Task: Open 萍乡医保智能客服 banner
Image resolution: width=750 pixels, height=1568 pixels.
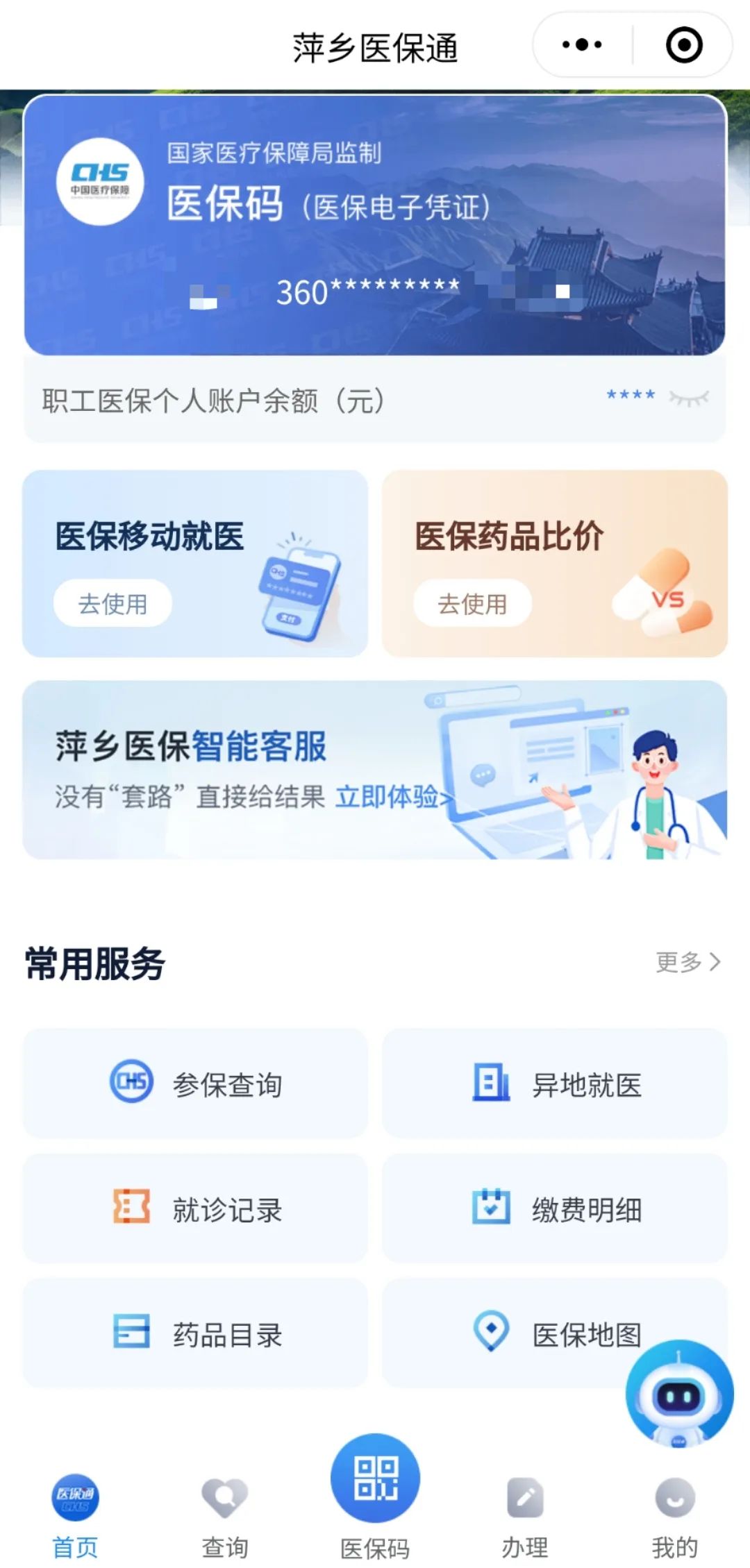Action: click(x=375, y=770)
